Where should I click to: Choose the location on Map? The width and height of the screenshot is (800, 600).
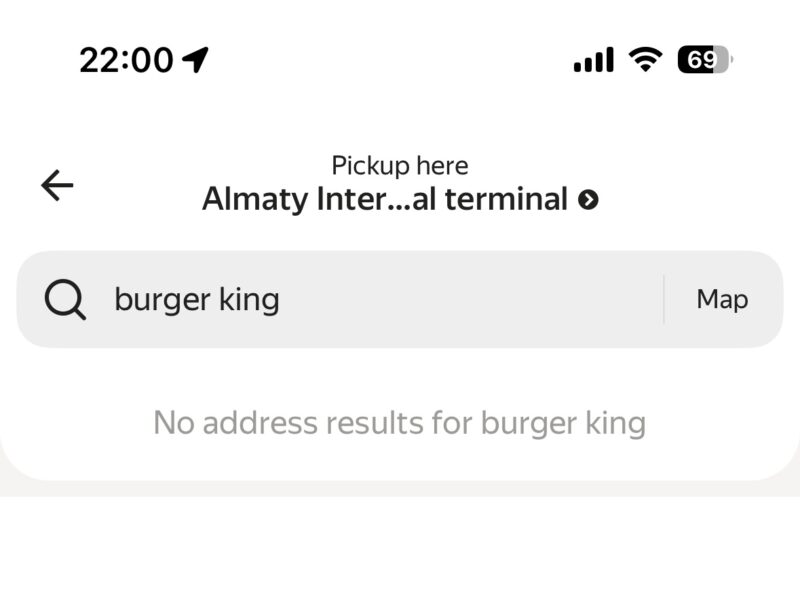[722, 299]
